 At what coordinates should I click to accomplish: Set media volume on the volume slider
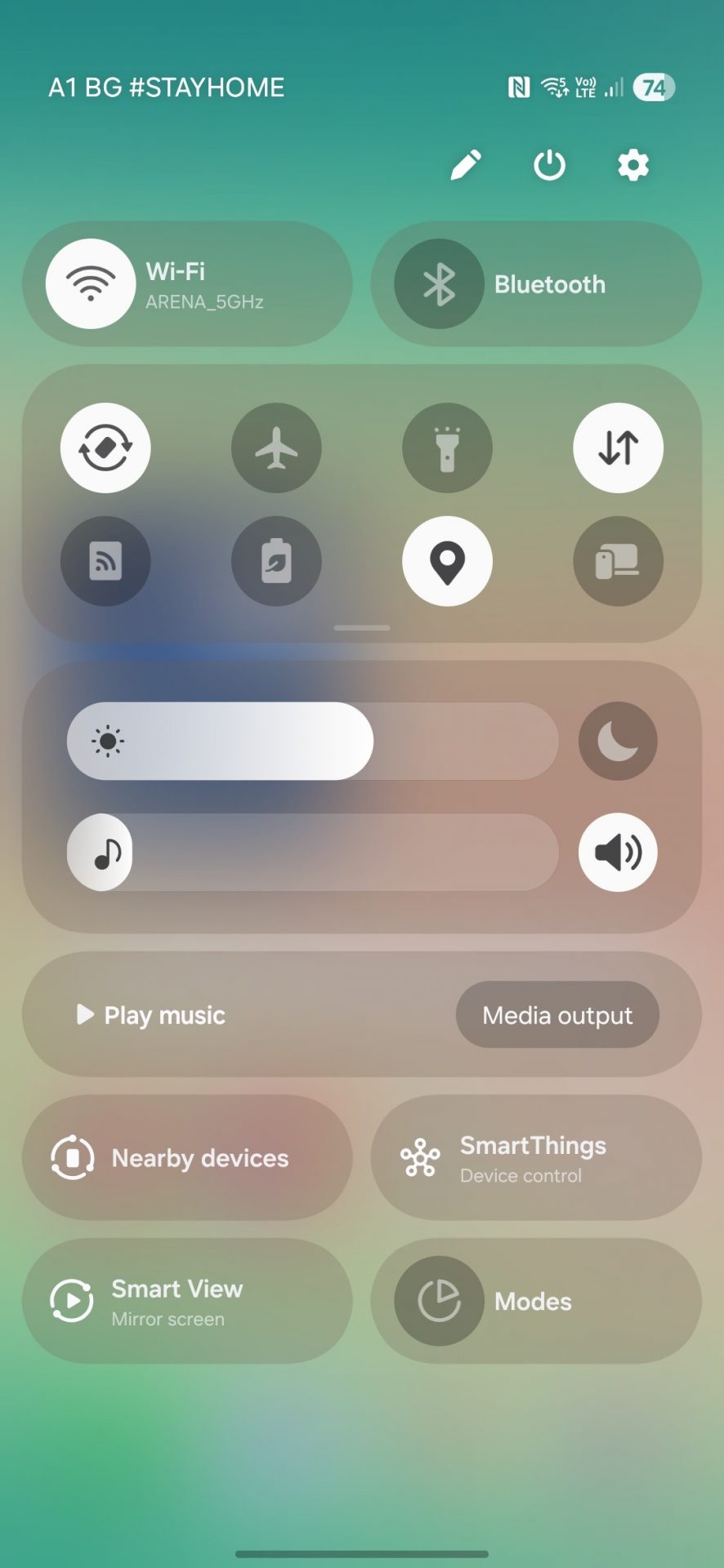click(313, 852)
